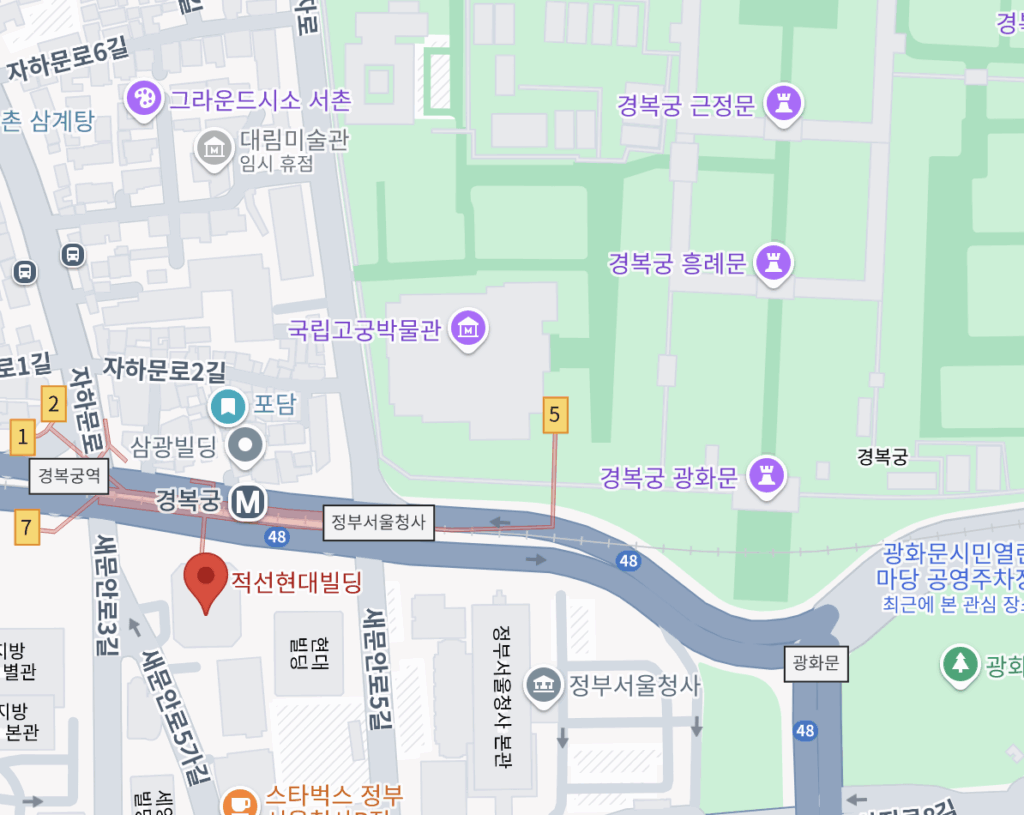
Task: Tap subway exit 5 marker
Action: (x=556, y=415)
